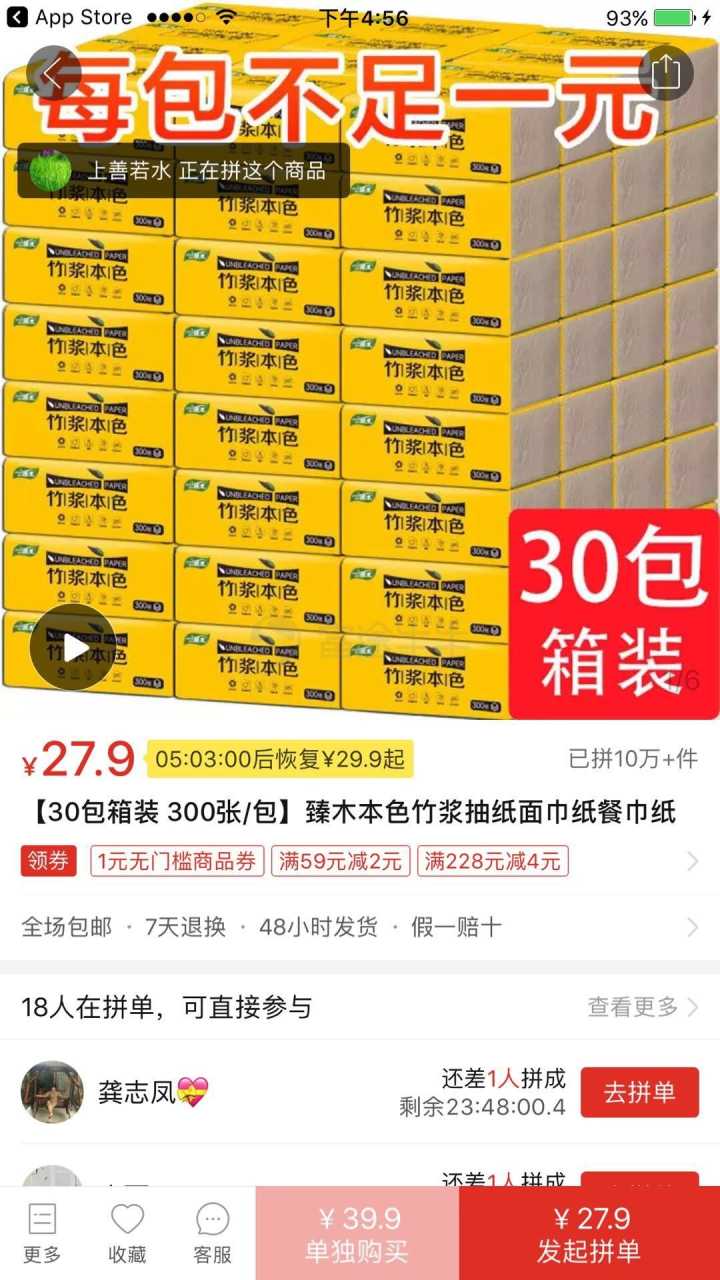Image resolution: width=720 pixels, height=1280 pixels.
Task: Open 更多 in the bottom bar
Action: tap(42, 1232)
